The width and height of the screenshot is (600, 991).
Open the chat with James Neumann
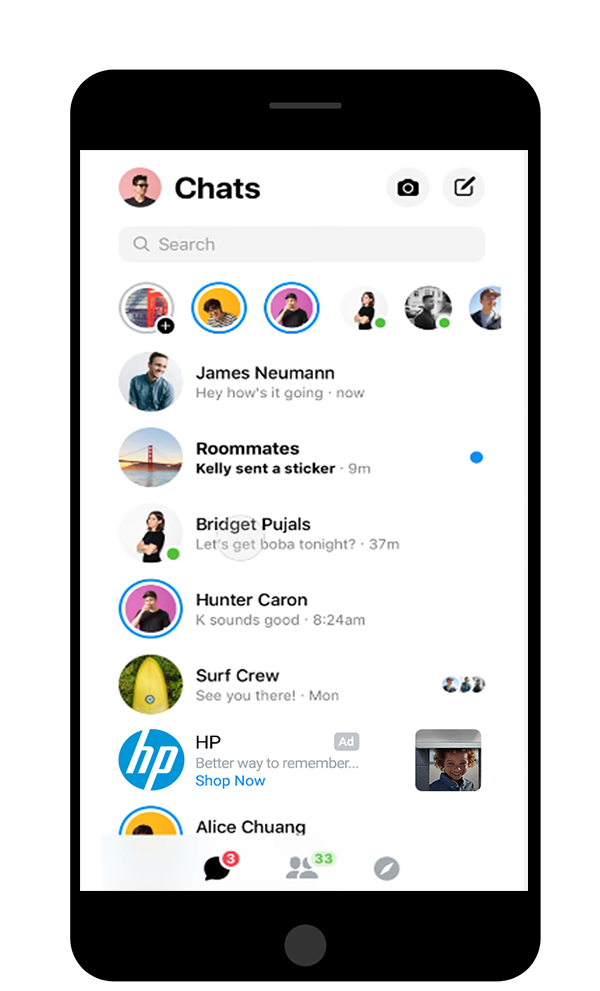click(265, 382)
